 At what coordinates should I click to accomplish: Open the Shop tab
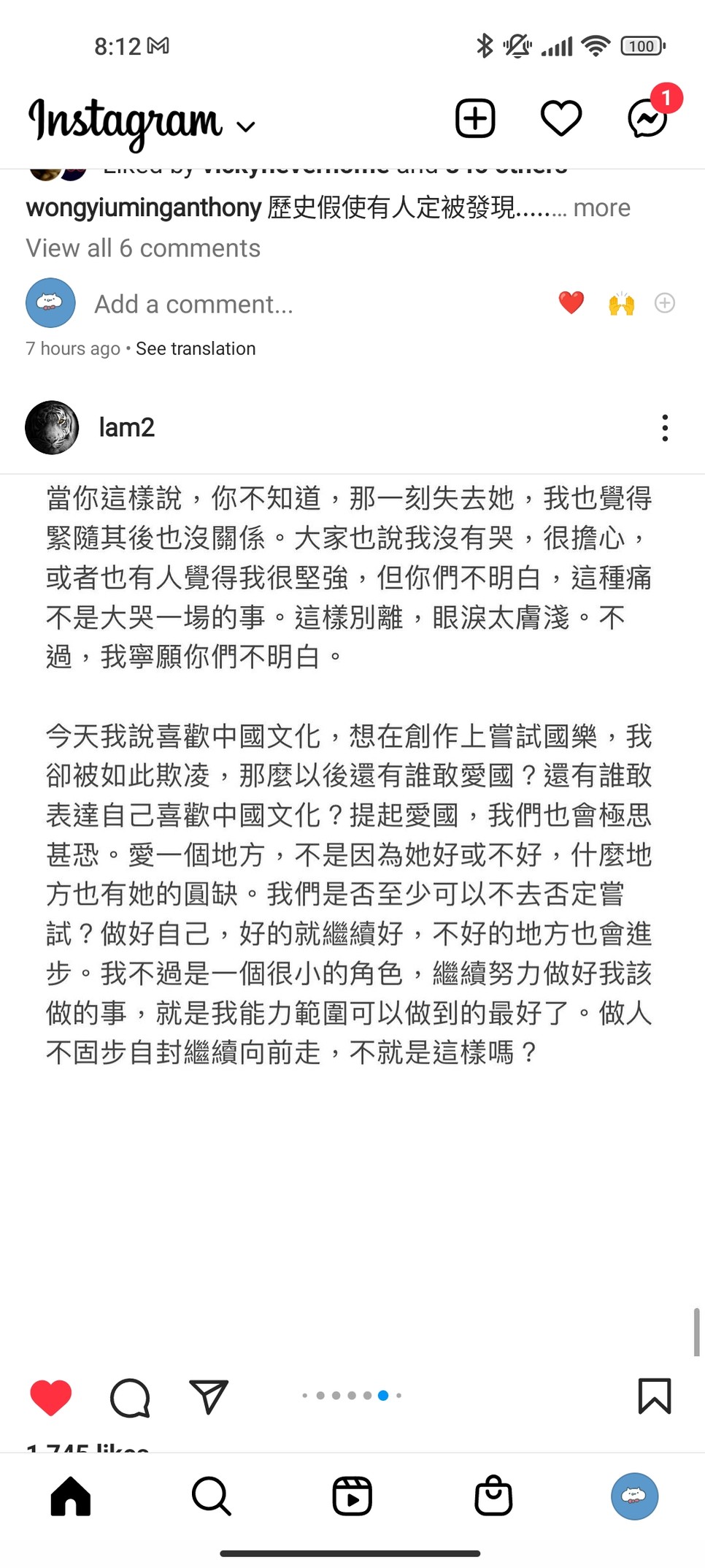pyautogui.click(x=493, y=1495)
